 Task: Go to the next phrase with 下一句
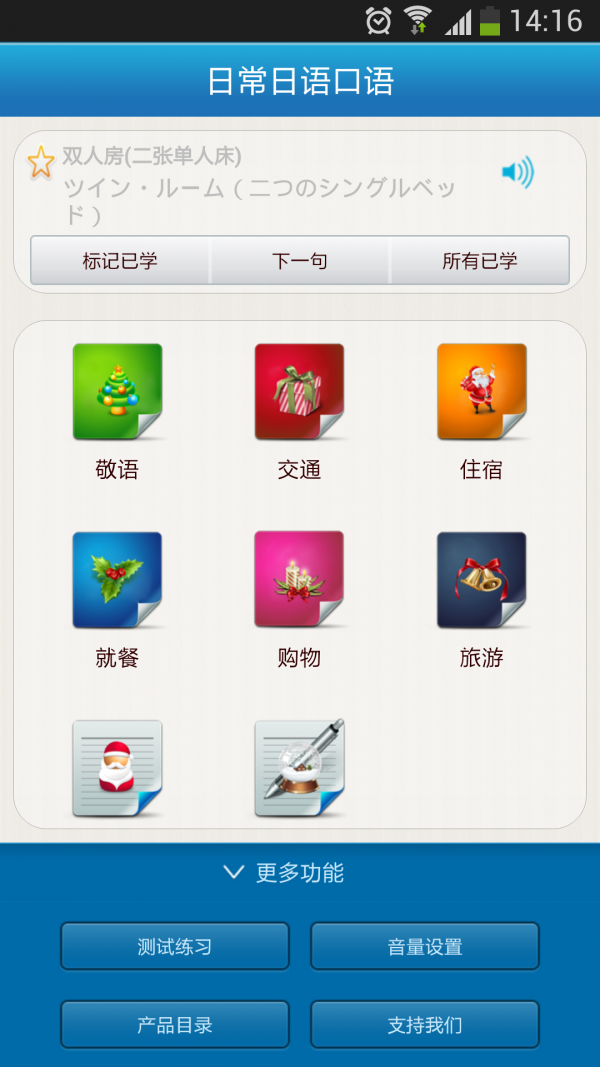click(x=300, y=262)
